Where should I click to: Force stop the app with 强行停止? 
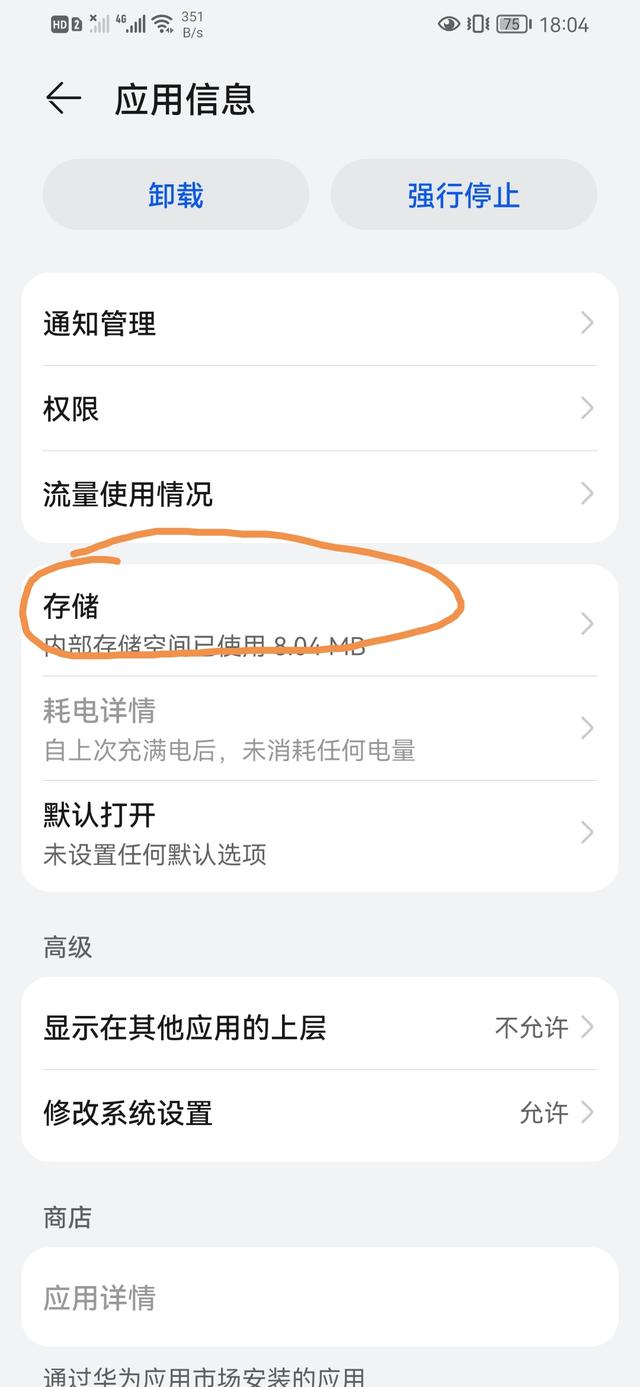point(463,195)
